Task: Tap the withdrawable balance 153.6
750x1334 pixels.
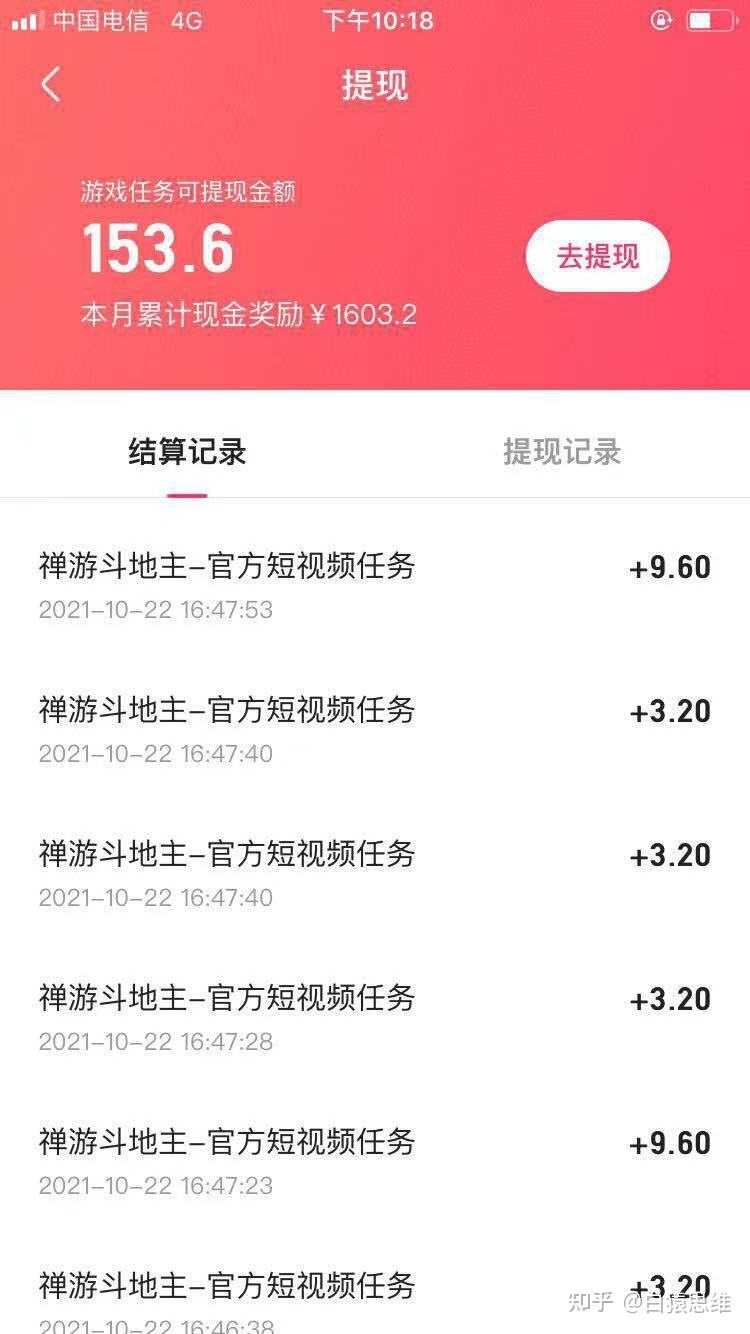Action: pos(157,248)
